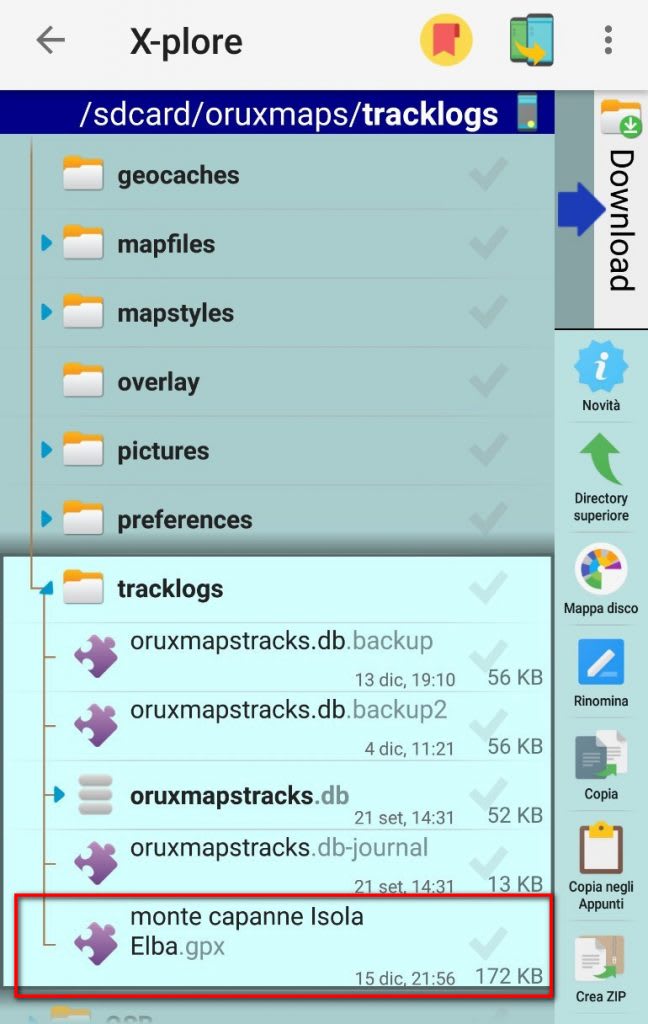The height and width of the screenshot is (1024, 648).
Task: Go back with the top-left arrow
Action: 50,41
